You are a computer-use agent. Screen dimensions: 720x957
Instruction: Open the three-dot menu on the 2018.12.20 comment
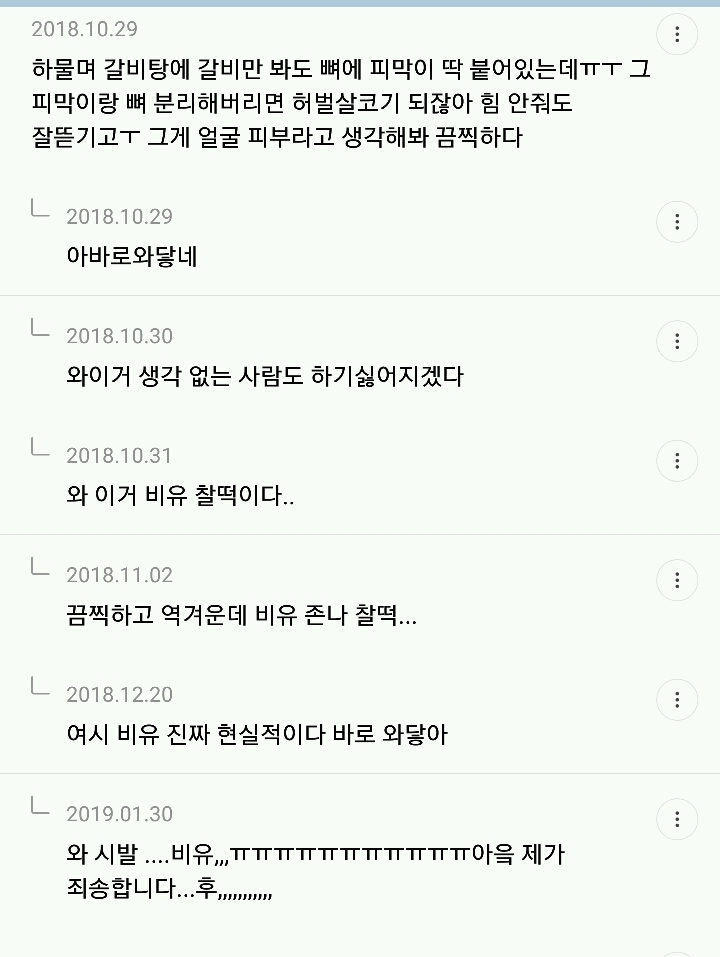pyautogui.click(x=677, y=700)
